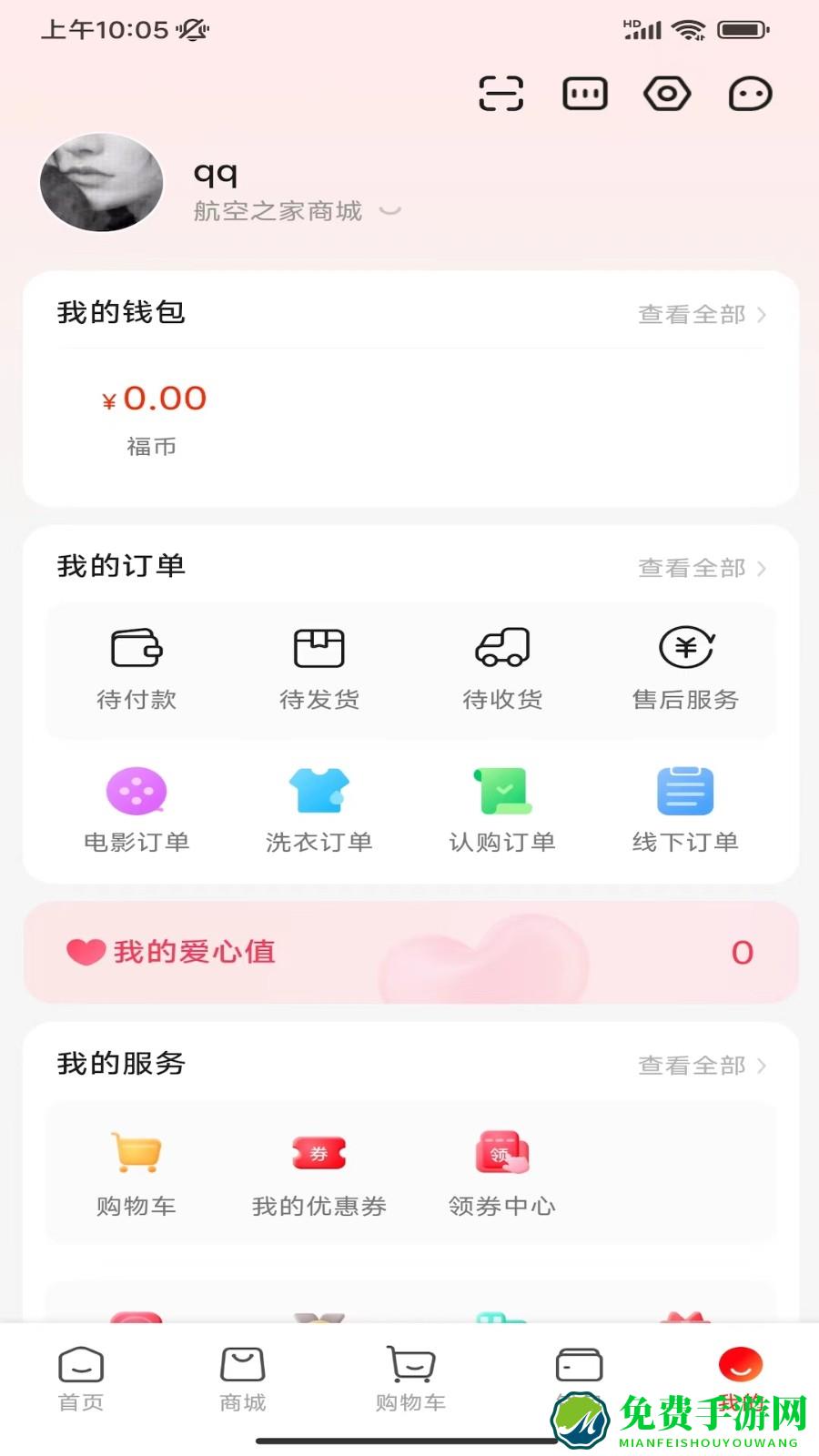Open 洗衣订单
This screenshot has height=1456, width=819.
tap(319, 812)
